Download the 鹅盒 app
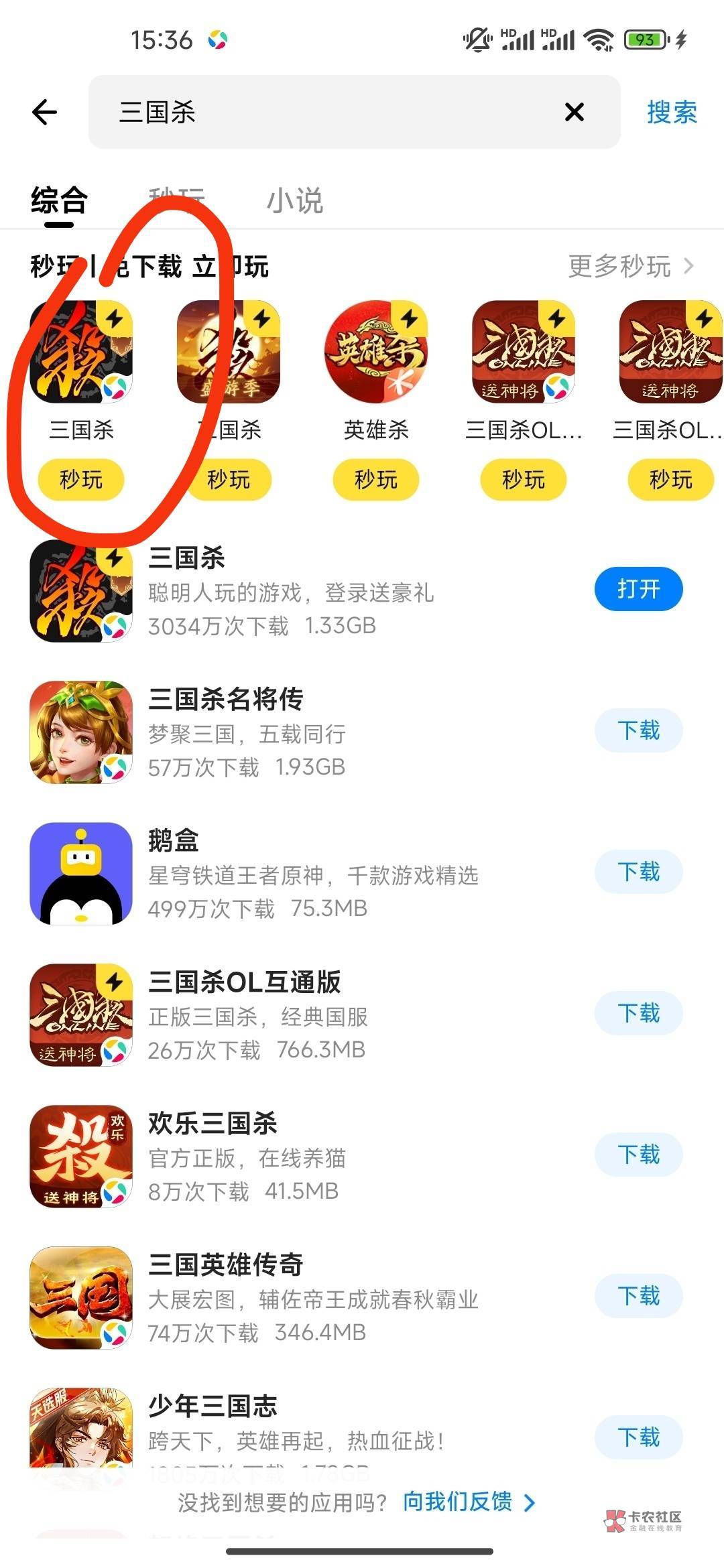The image size is (724, 1568). (638, 872)
